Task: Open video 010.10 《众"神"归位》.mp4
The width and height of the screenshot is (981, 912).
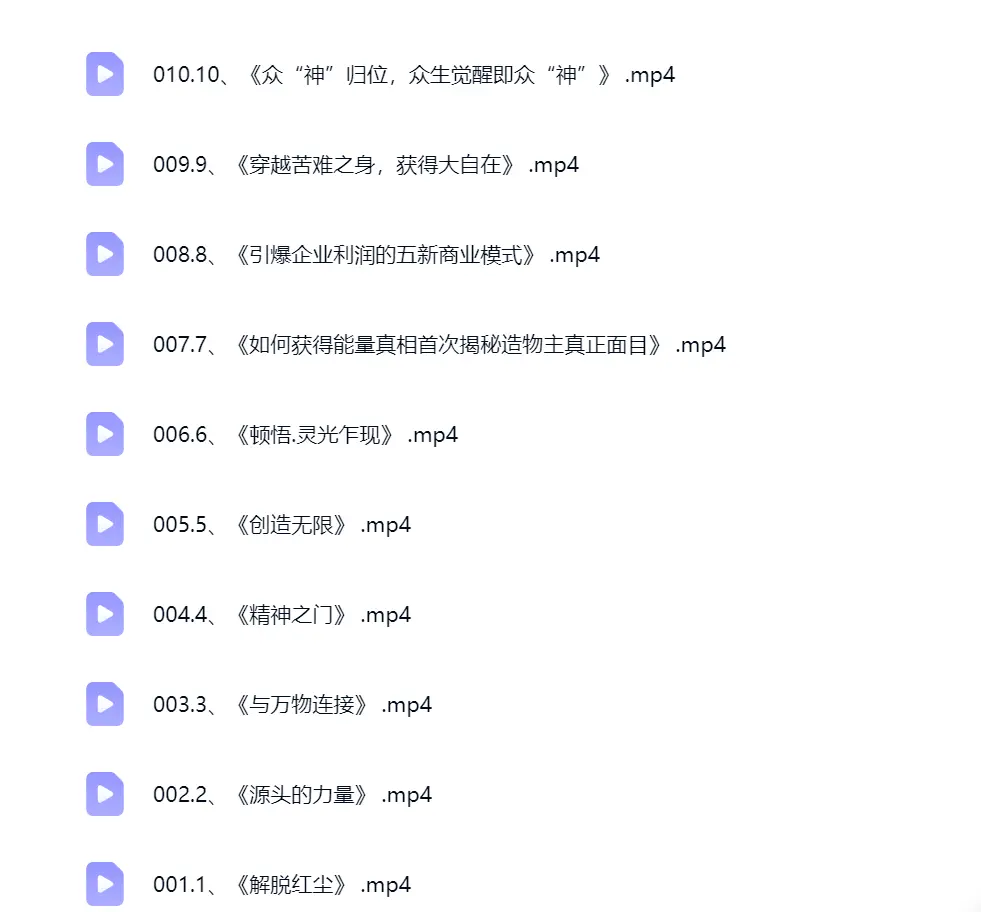Action: point(414,75)
